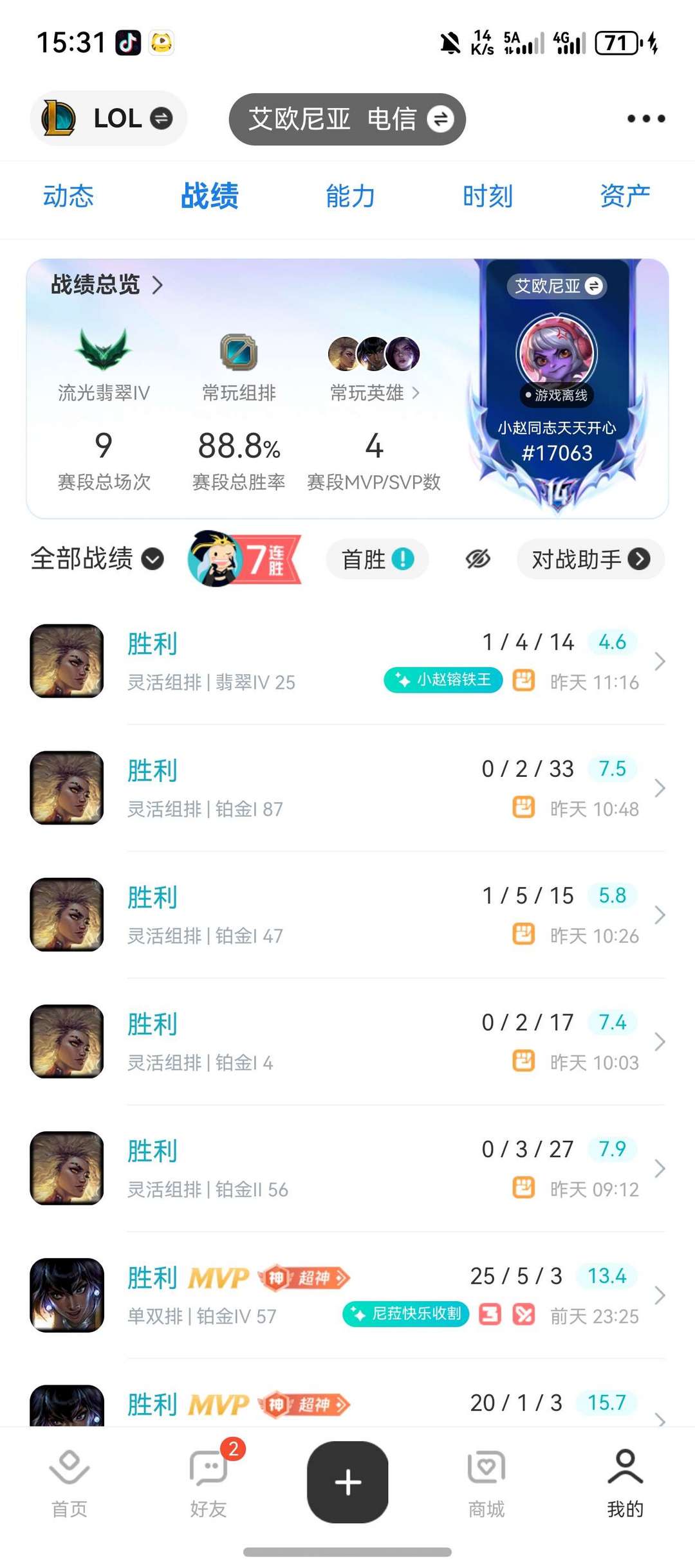Tap the server switch toggle beside 艾欧尼亚 电信

tap(441, 118)
